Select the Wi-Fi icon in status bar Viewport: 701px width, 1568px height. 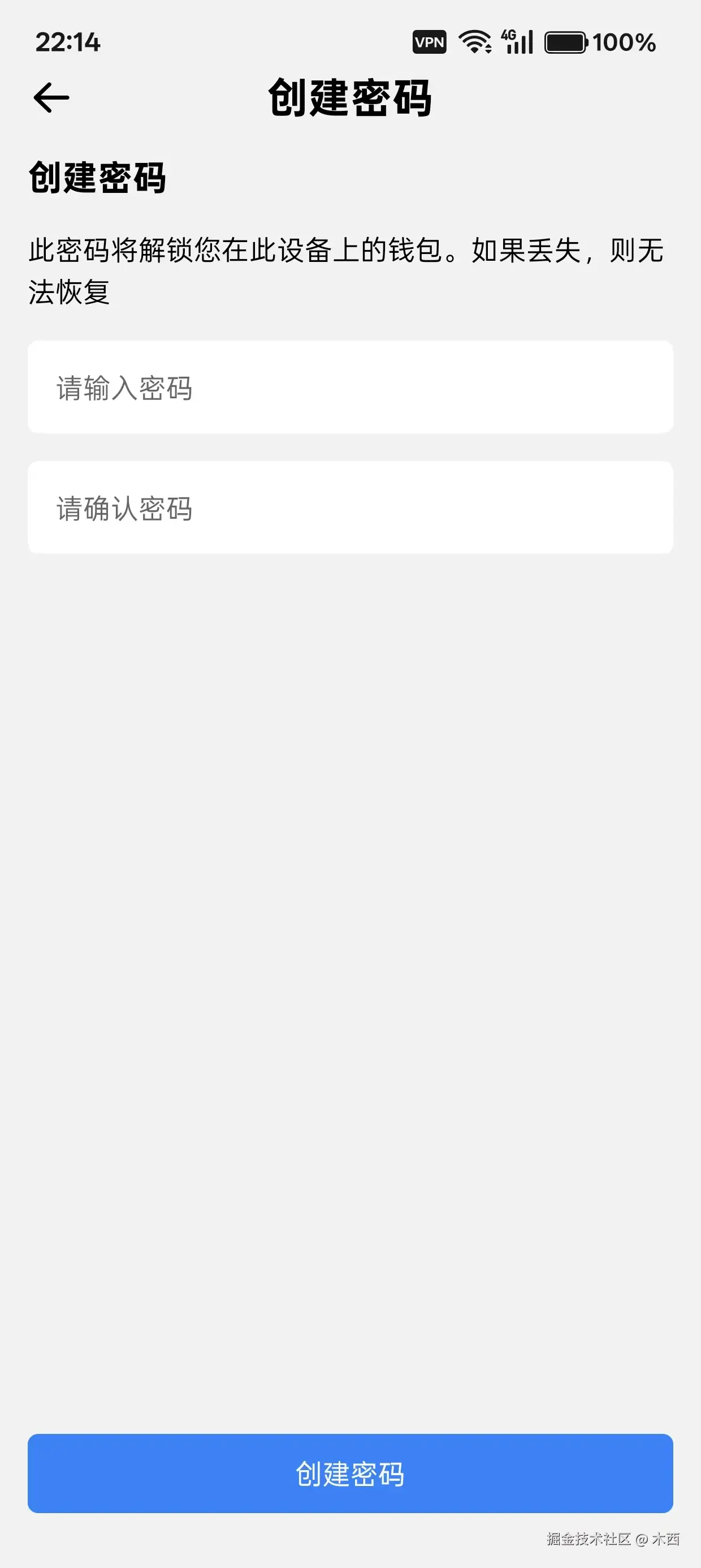pyautogui.click(x=475, y=41)
